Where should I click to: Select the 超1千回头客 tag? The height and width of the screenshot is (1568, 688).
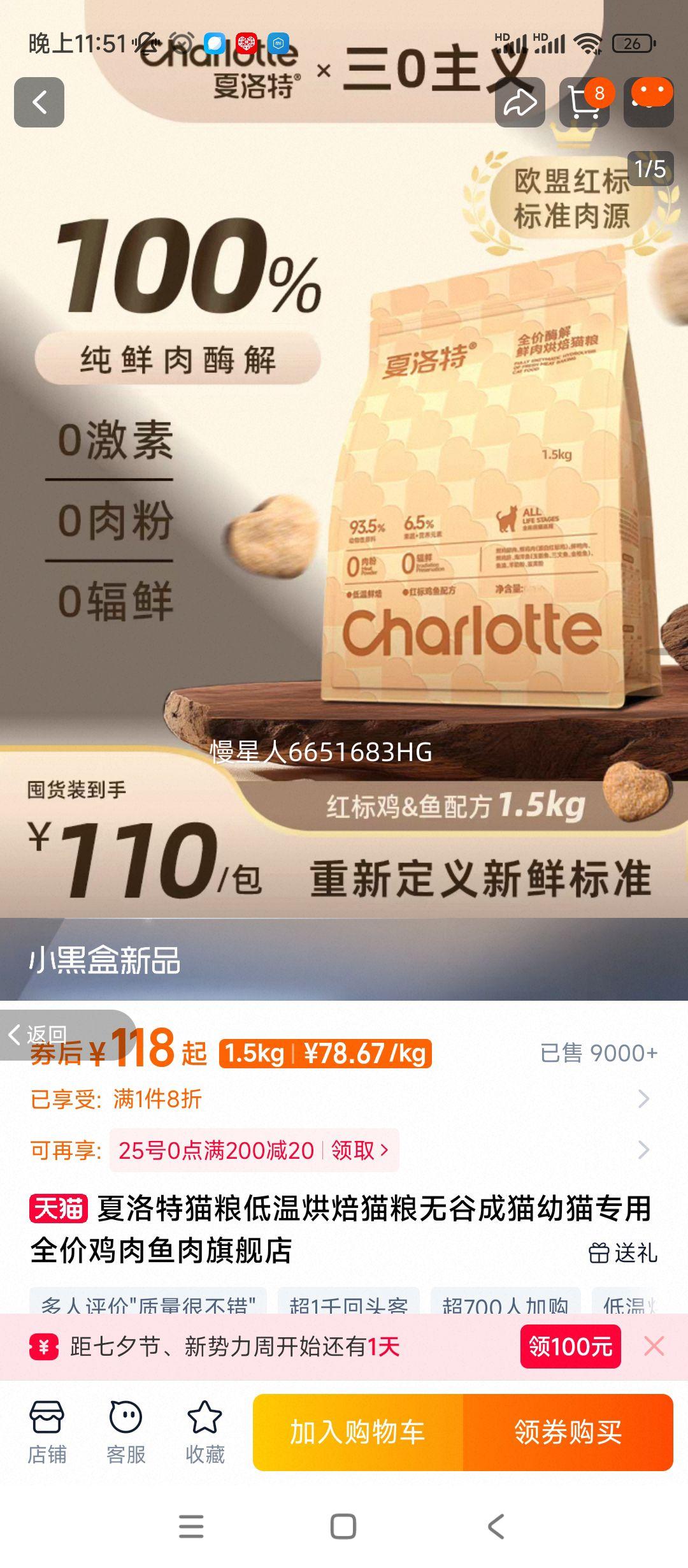pyautogui.click(x=348, y=1303)
